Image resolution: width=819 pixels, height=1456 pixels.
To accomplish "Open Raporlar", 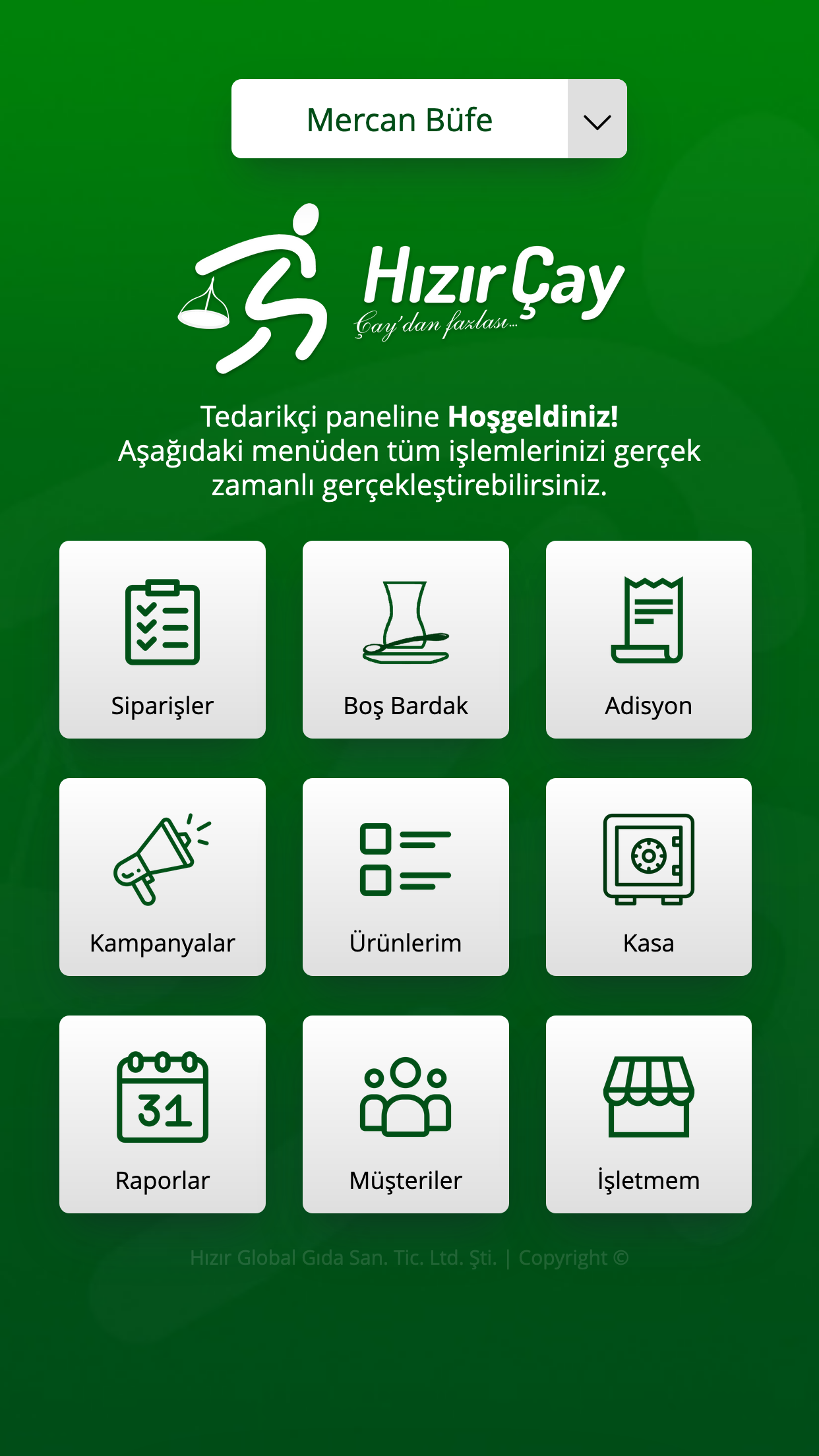I will [x=162, y=1114].
